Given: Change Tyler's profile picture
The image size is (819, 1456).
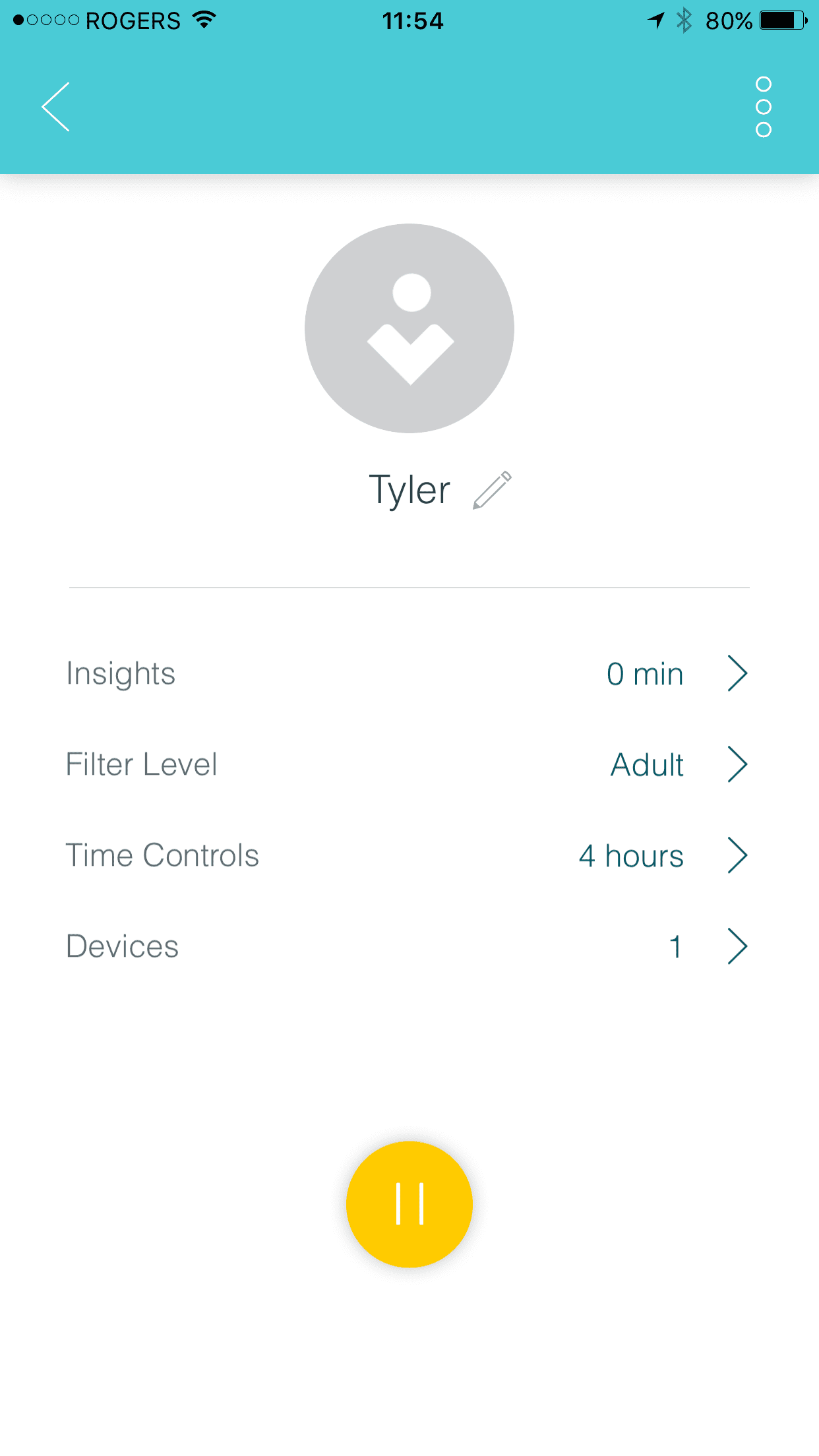Looking at the screenshot, I should tap(409, 328).
